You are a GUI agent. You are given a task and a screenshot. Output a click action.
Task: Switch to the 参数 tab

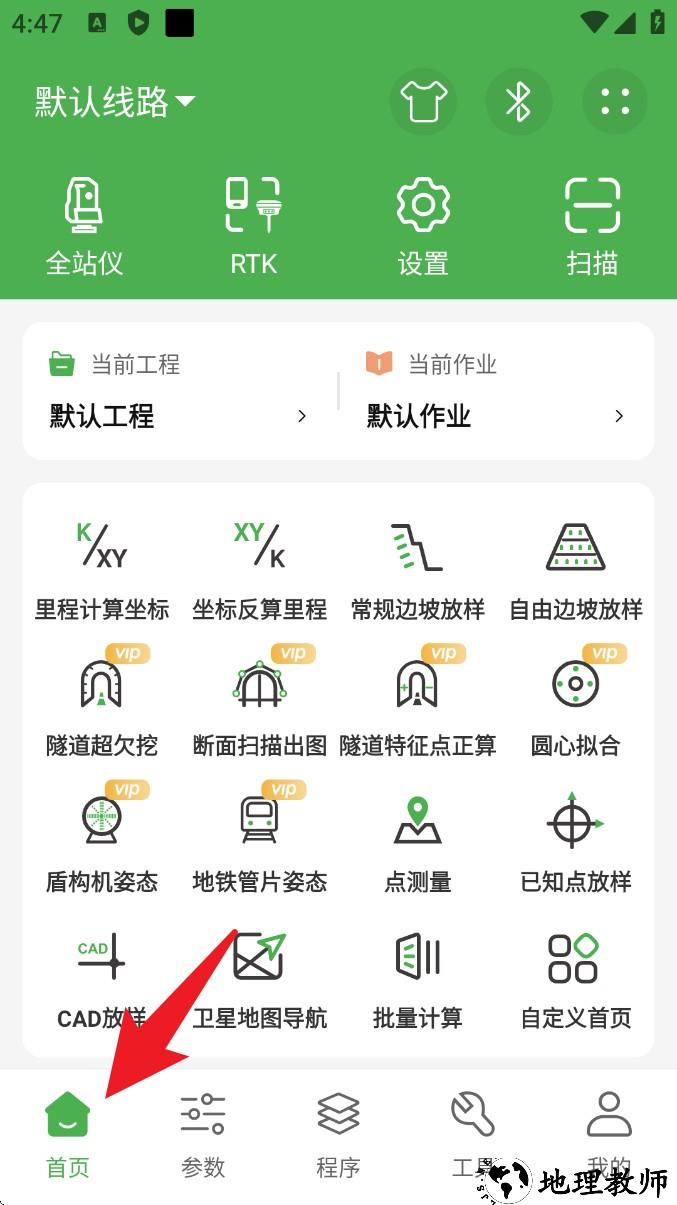(x=203, y=1136)
